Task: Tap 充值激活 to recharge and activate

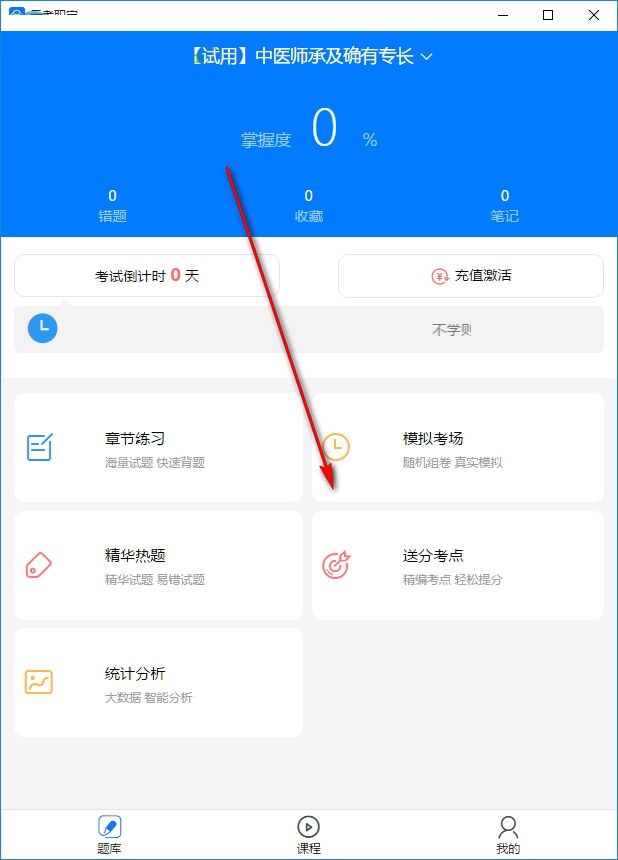Action: [x=470, y=276]
